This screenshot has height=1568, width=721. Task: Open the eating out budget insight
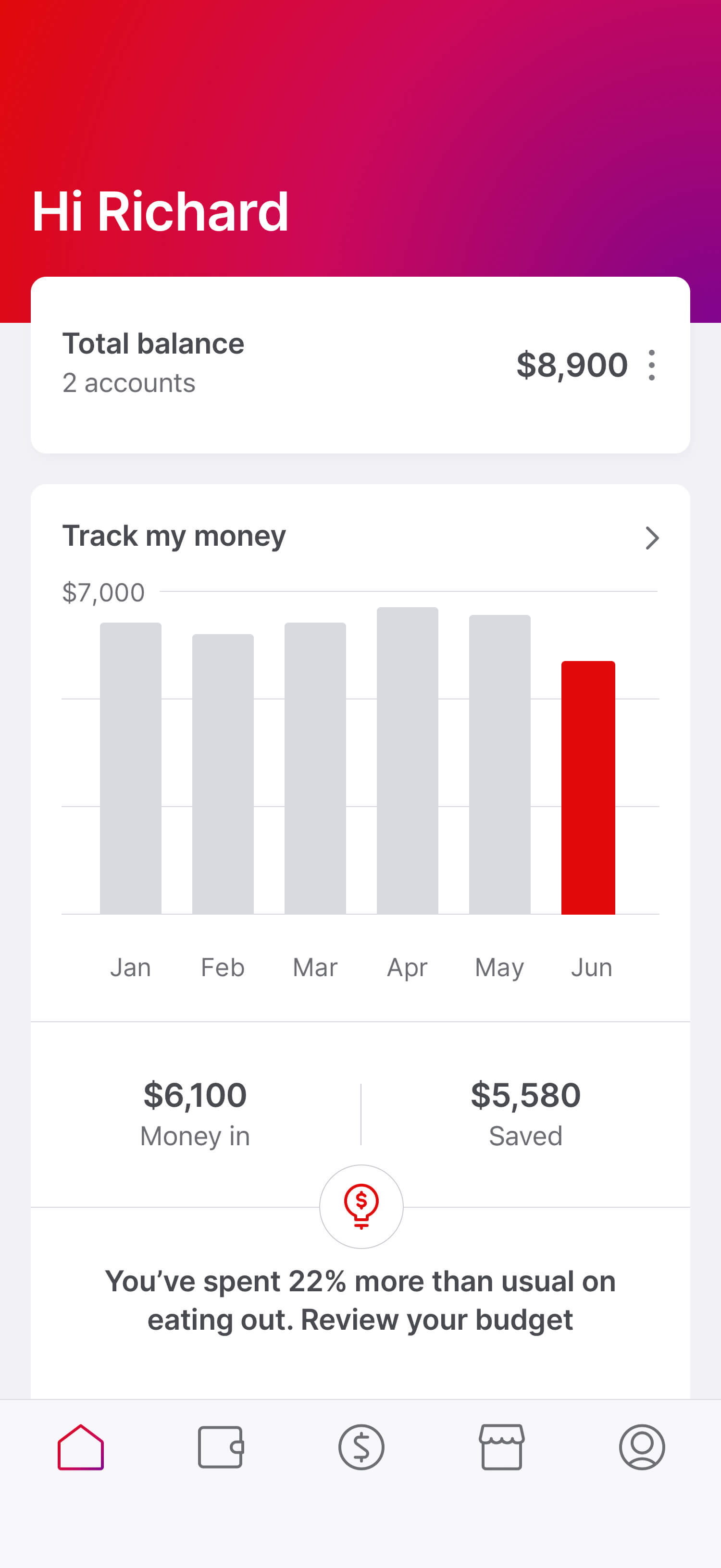click(360, 1299)
